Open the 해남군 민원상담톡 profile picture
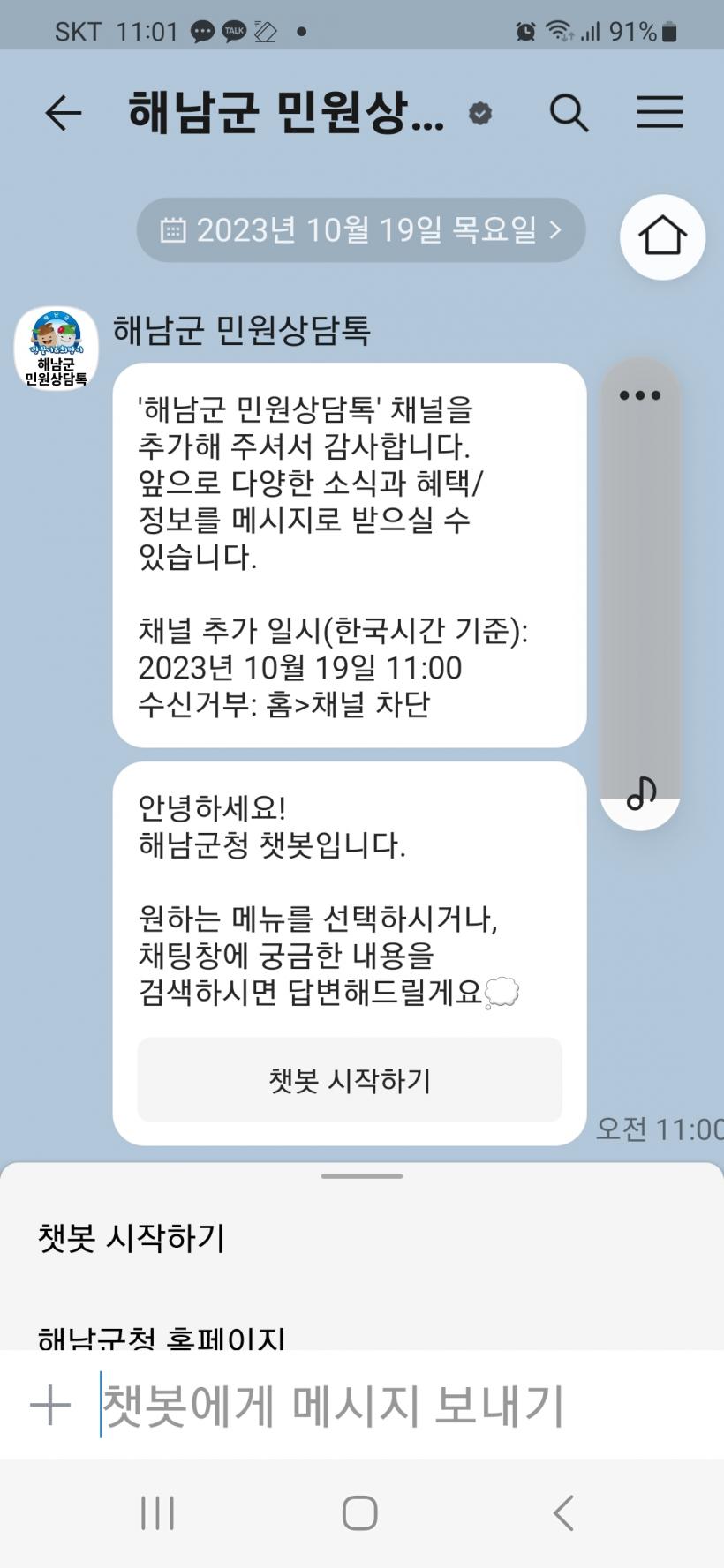Screen dimensions: 724x1568 (57, 348)
